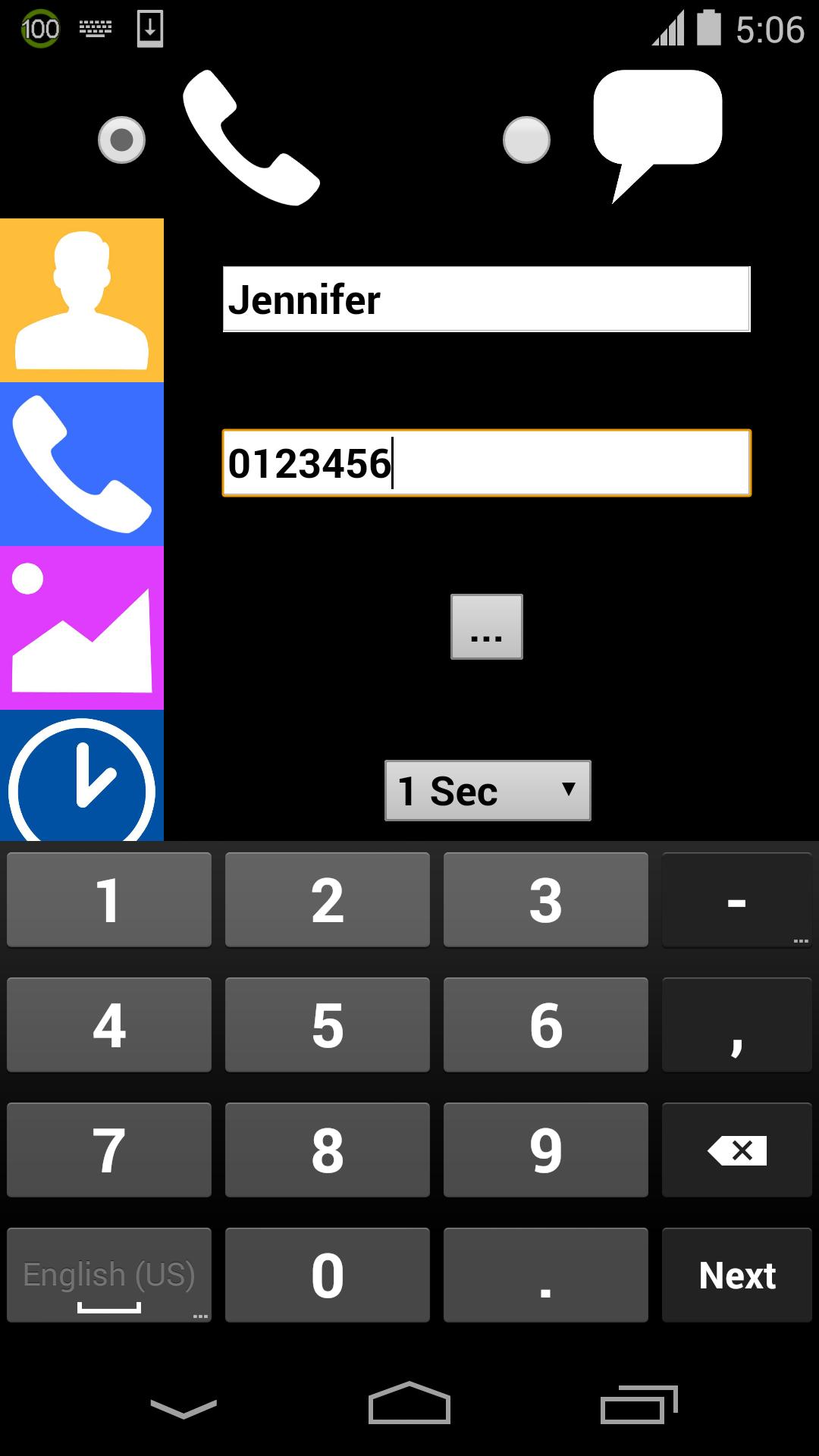Edit the Jennifer name field

486,299
